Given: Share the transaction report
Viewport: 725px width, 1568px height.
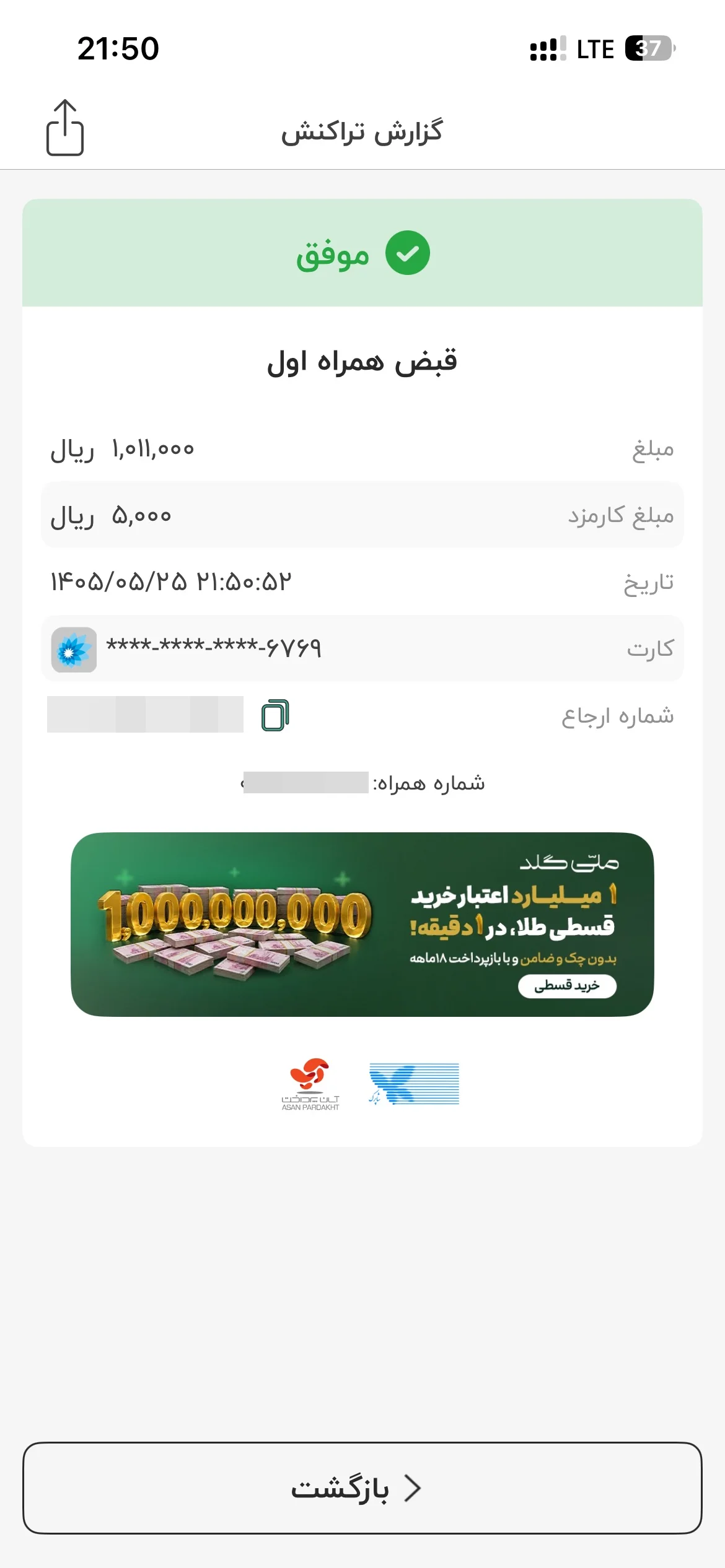Looking at the screenshot, I should click(65, 128).
